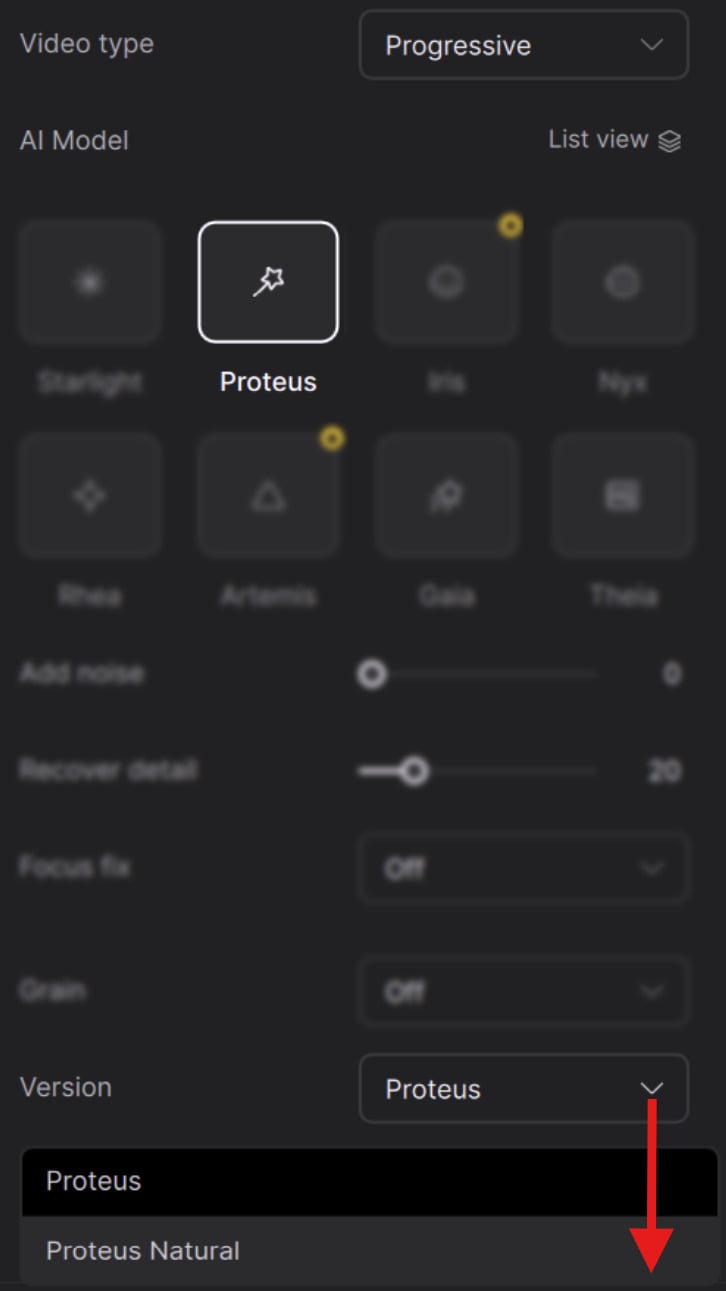Switch AI models to List view

[x=614, y=140]
